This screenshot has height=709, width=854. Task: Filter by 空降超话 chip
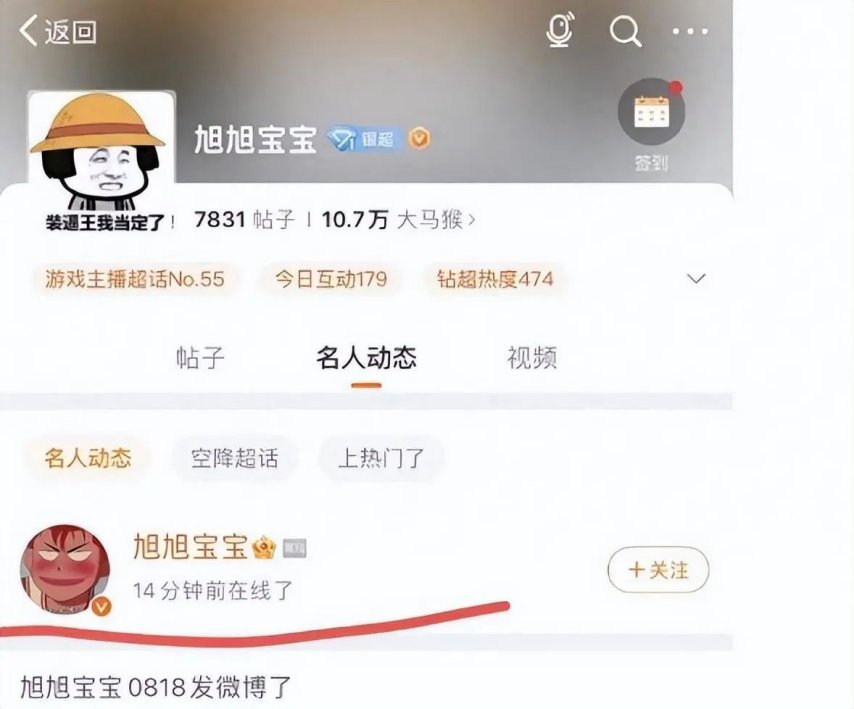tap(235, 459)
